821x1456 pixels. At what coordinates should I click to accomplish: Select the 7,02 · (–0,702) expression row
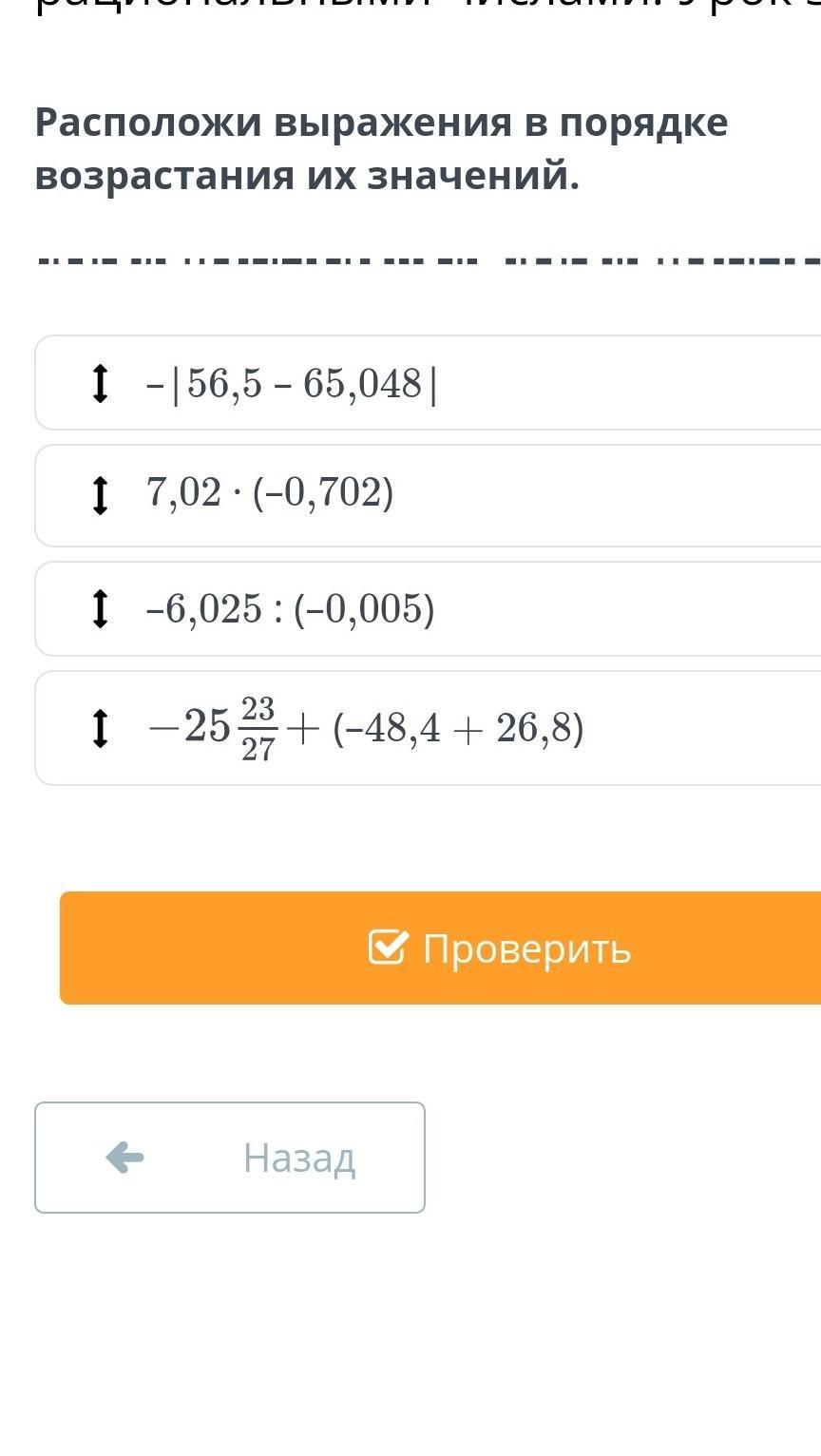pos(429,495)
